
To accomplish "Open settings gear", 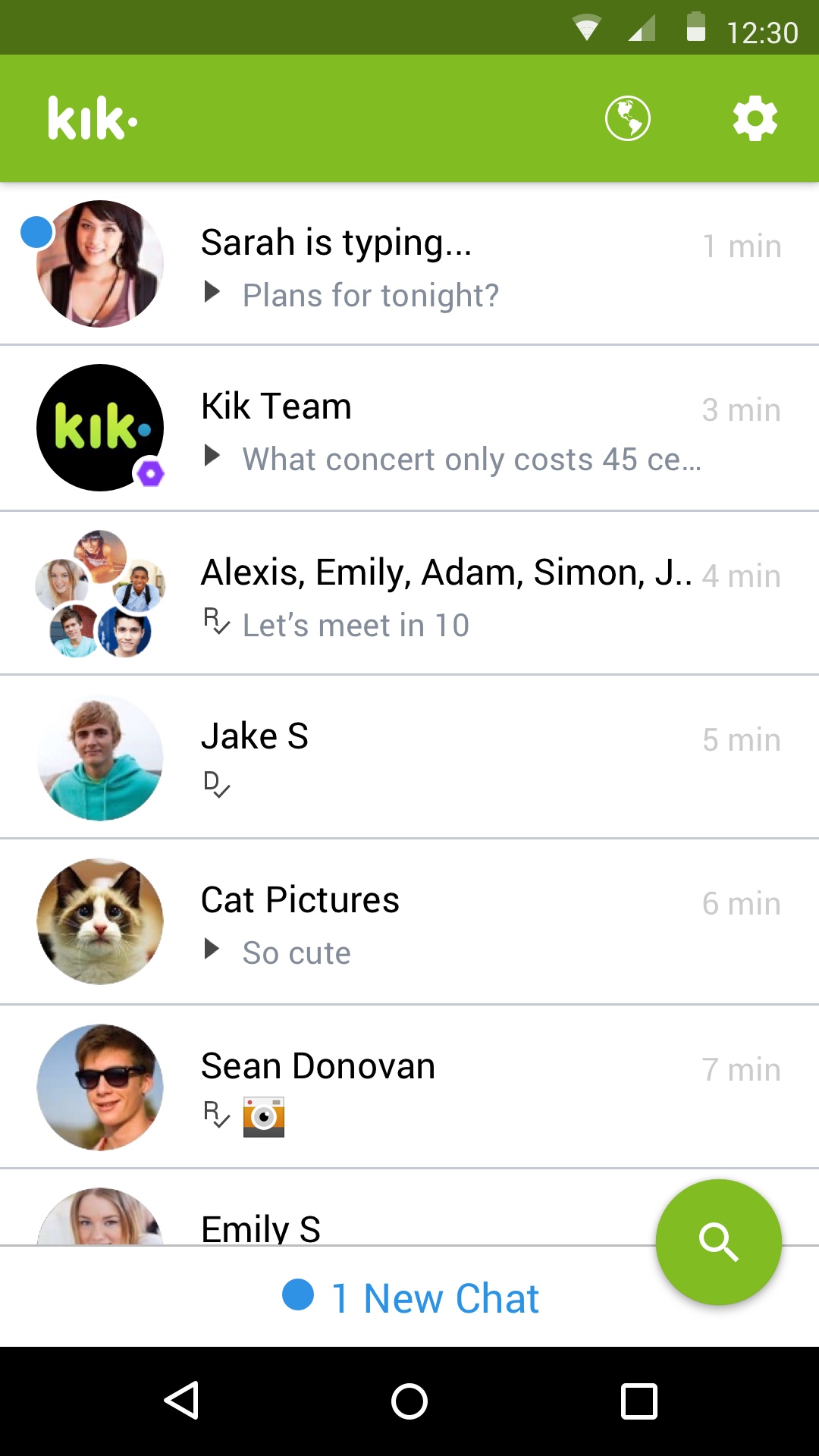I will click(x=755, y=119).
